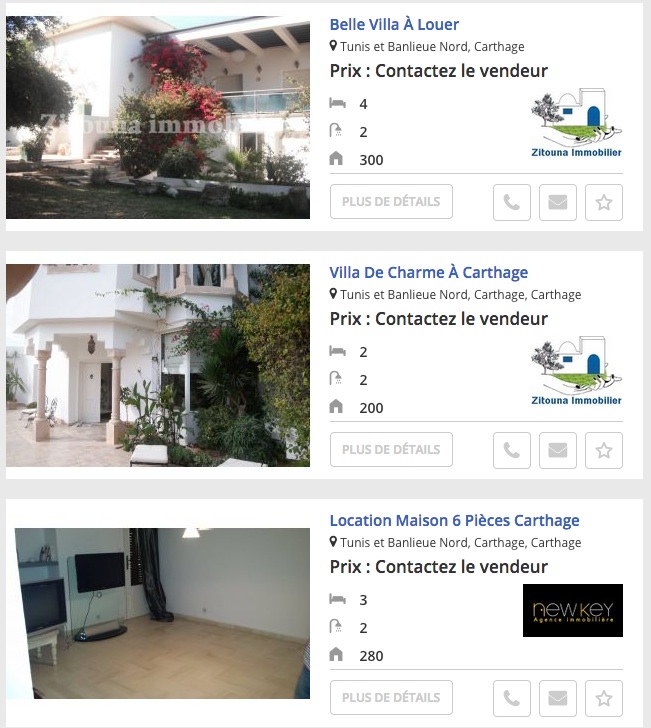Email the seller of Location Maison 6 Pièces
The height and width of the screenshot is (728, 651).
click(557, 698)
